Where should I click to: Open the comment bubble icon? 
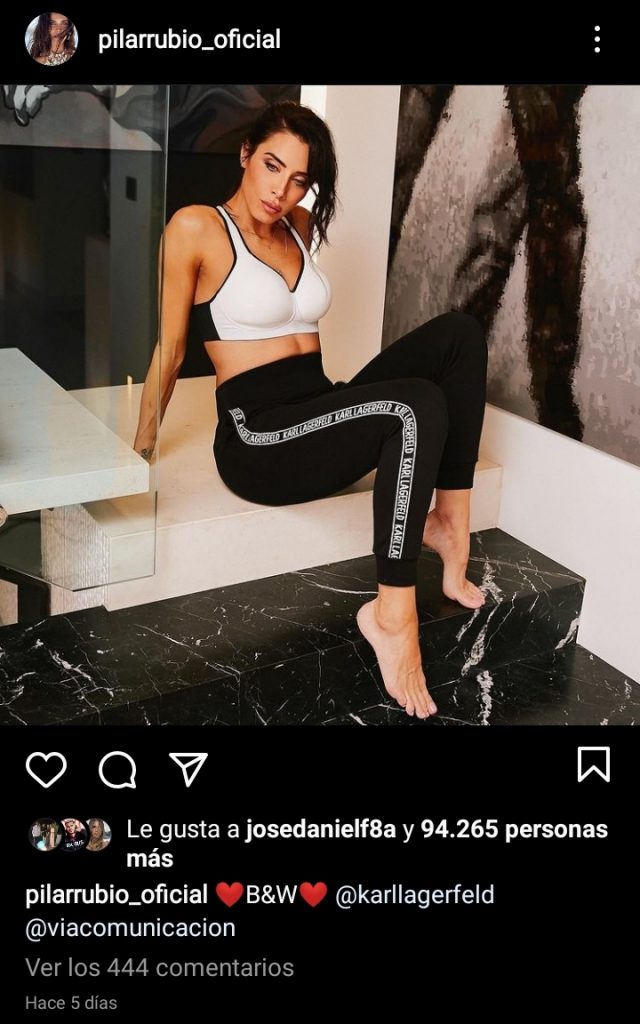click(x=117, y=769)
